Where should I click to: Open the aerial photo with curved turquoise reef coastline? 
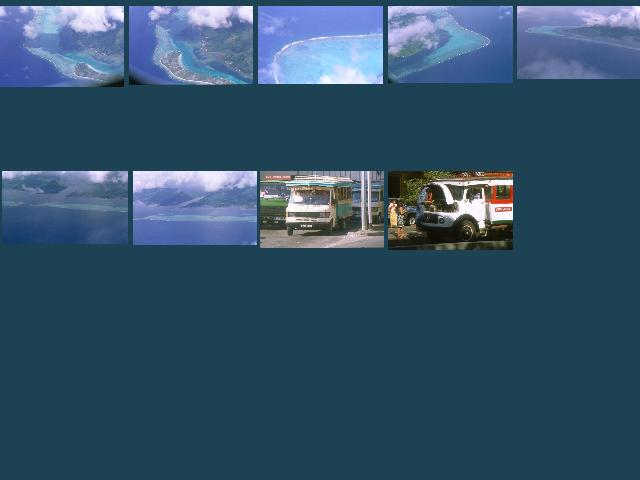point(191,45)
